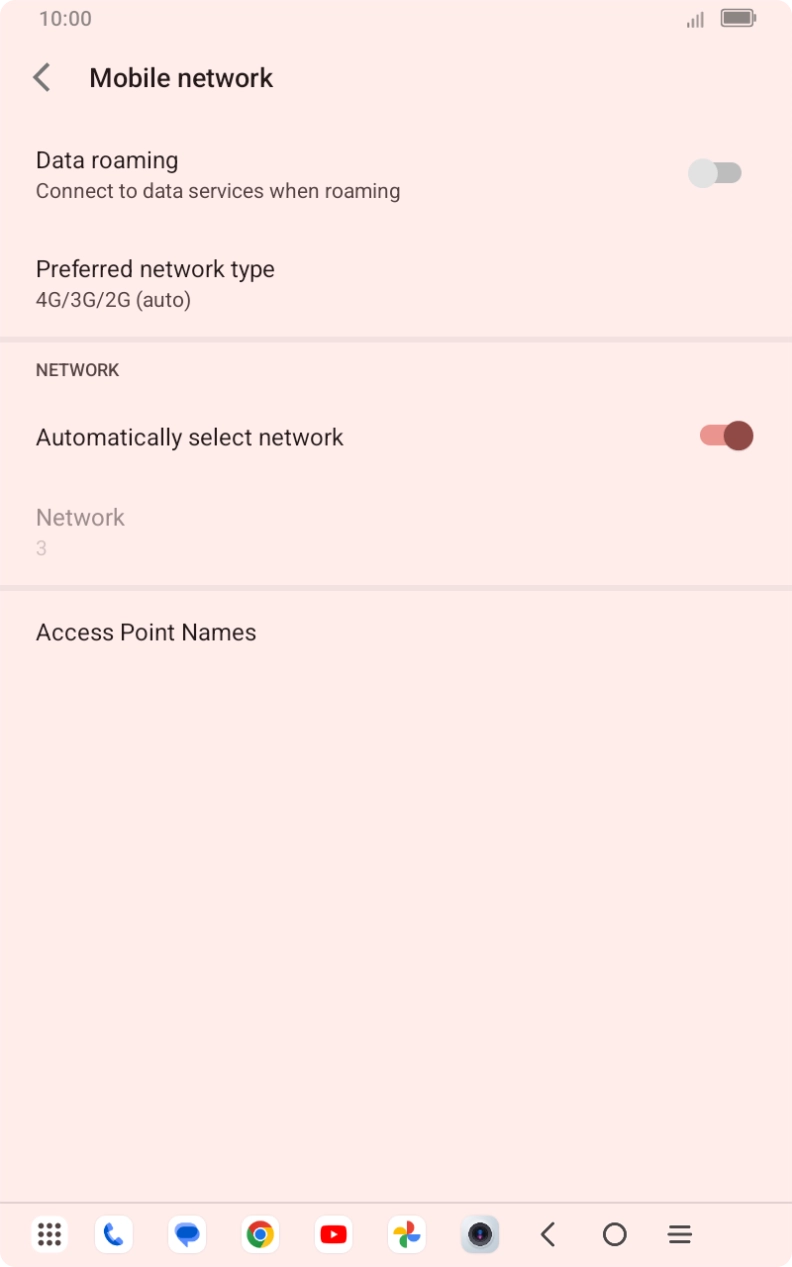Go back using the top navigation arrow
This screenshot has width=792, height=1267.
[x=42, y=77]
